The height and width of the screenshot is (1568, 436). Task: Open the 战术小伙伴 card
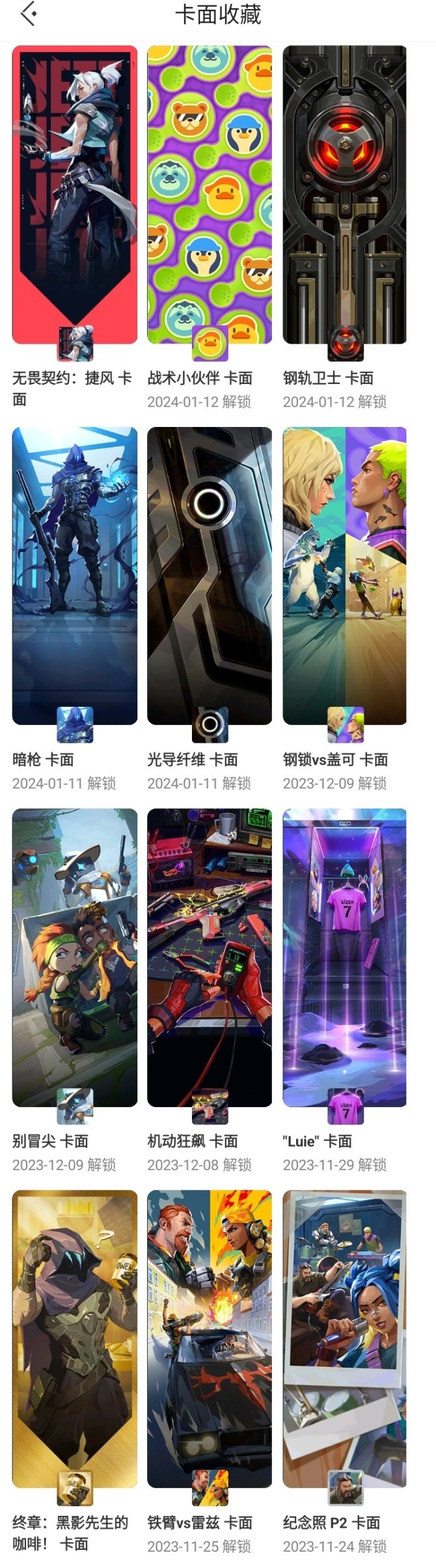pyautogui.click(x=210, y=195)
